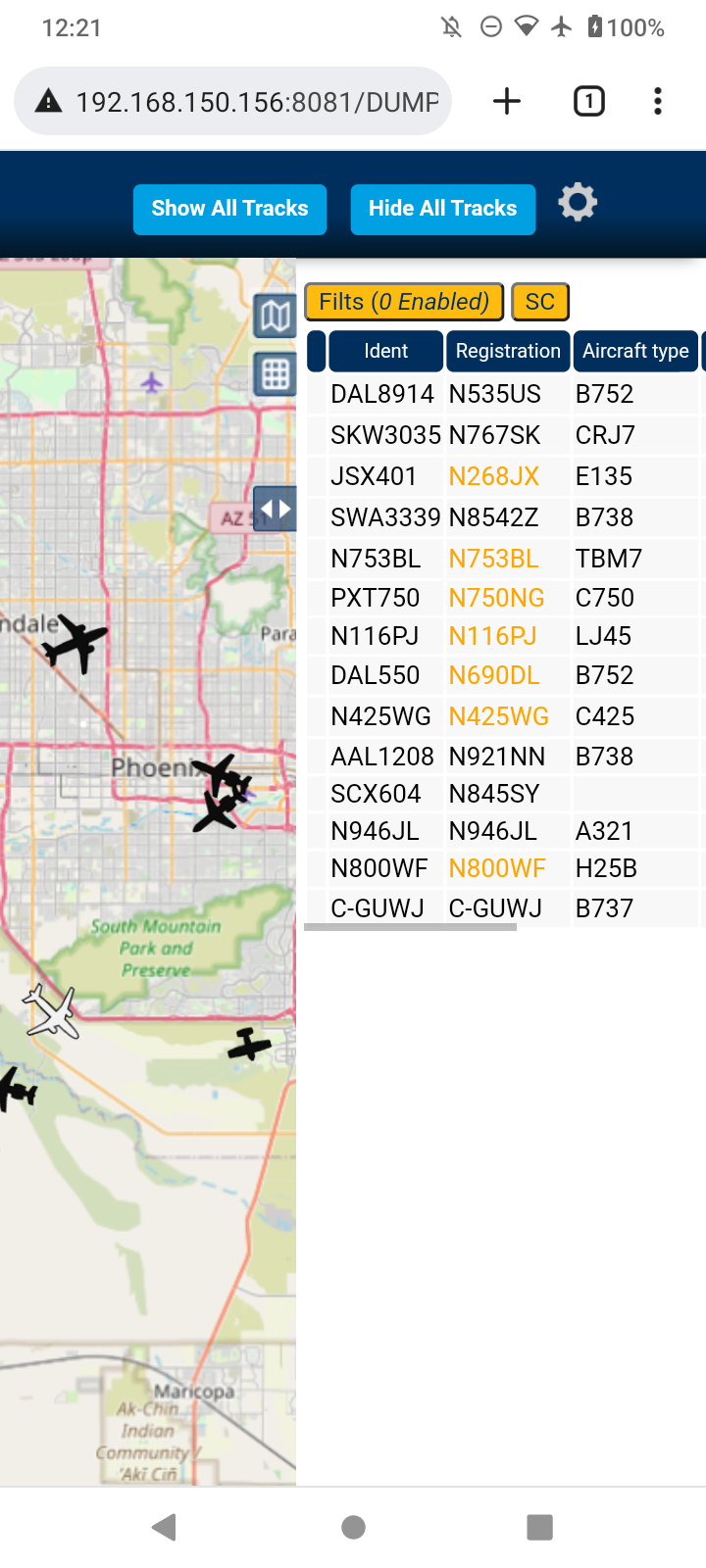The width and height of the screenshot is (706, 1568).
Task: Sort table by Registration column
Action: pyautogui.click(x=508, y=351)
